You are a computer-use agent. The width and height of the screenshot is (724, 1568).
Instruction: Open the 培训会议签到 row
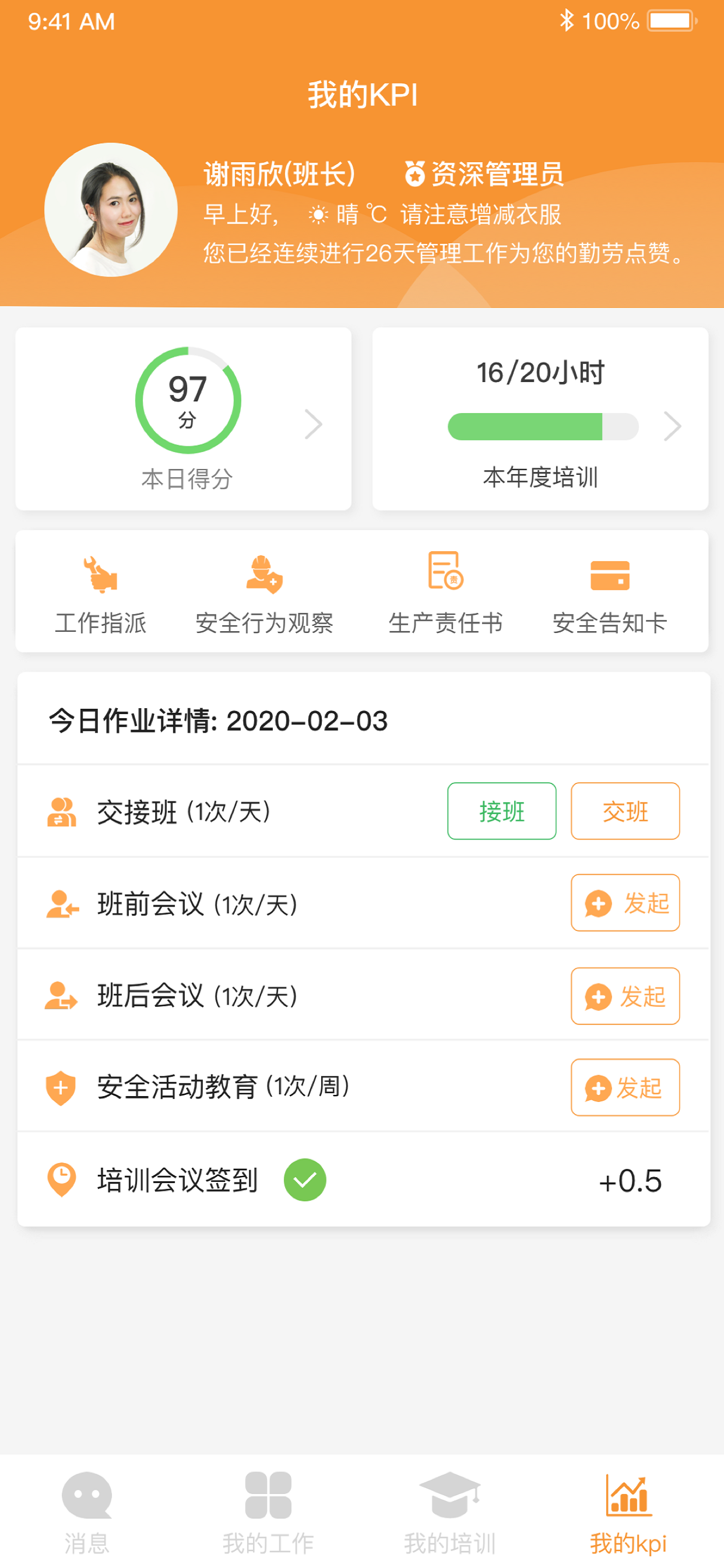(x=363, y=1179)
